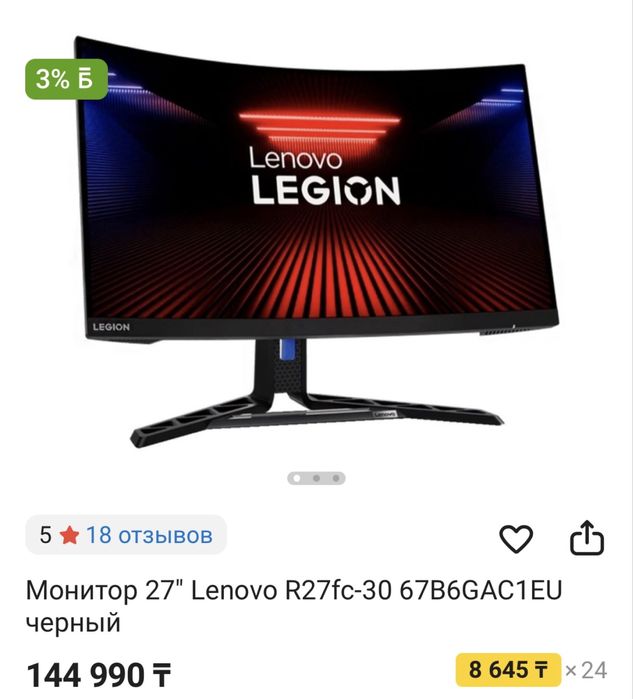Tap the image page indicator dots
This screenshot has height=699, width=633.
[316, 478]
